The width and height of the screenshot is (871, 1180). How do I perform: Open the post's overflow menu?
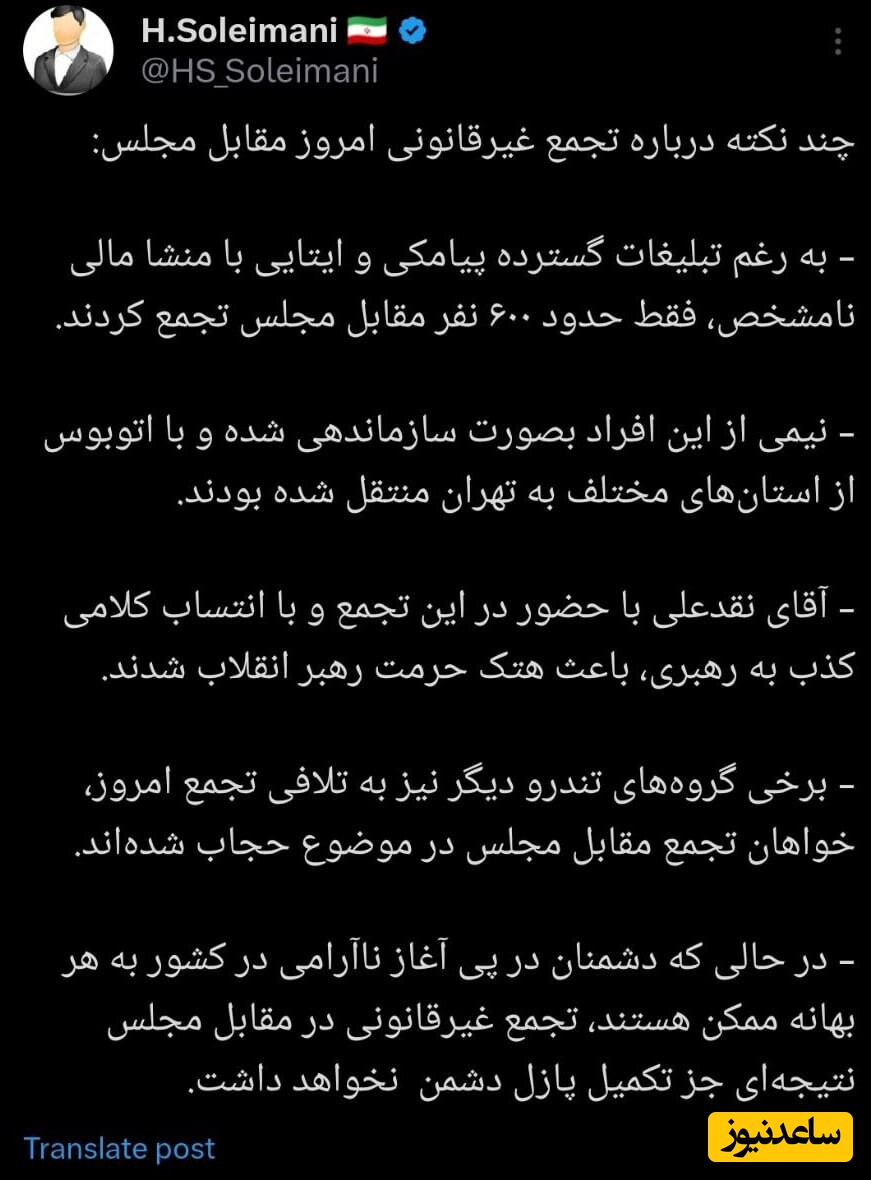coord(838,42)
